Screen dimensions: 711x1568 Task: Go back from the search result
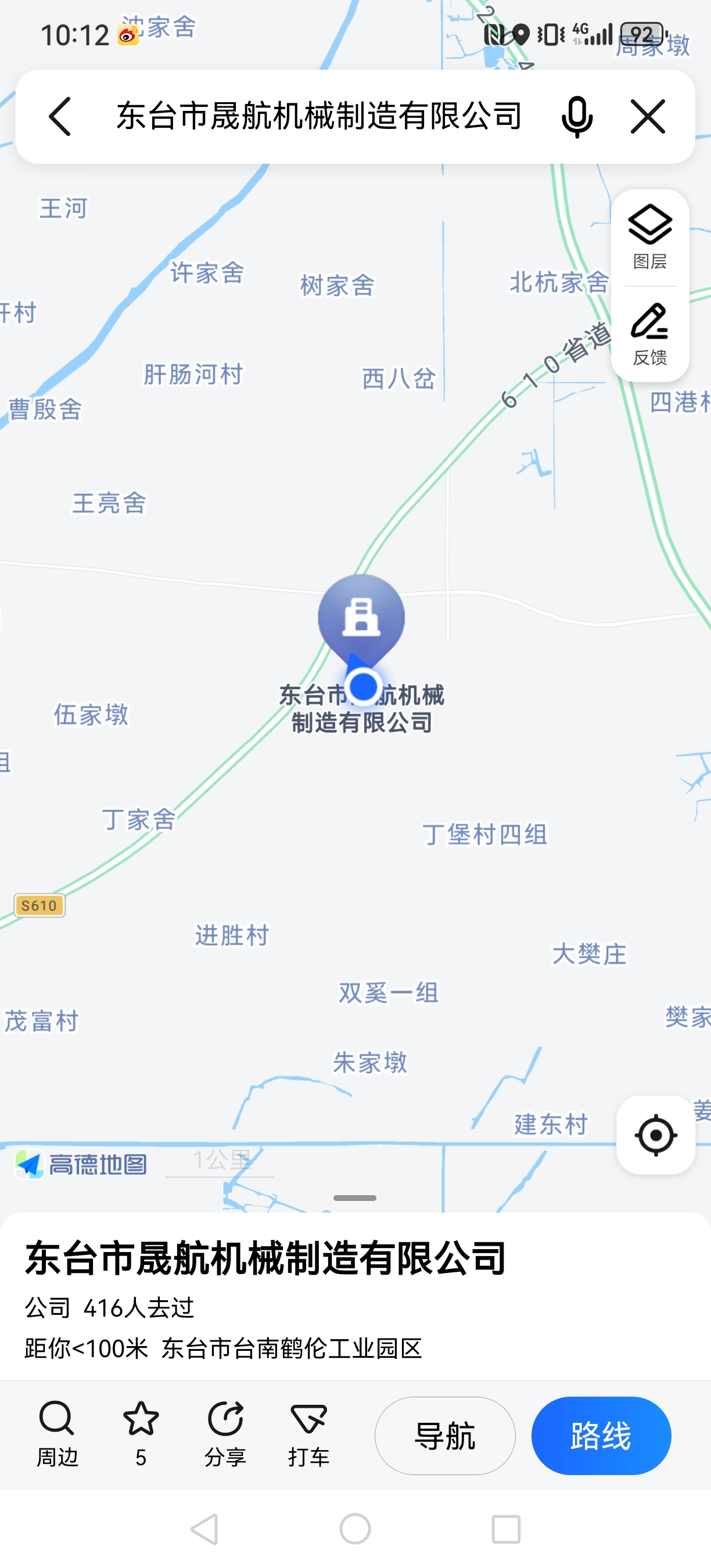60,116
